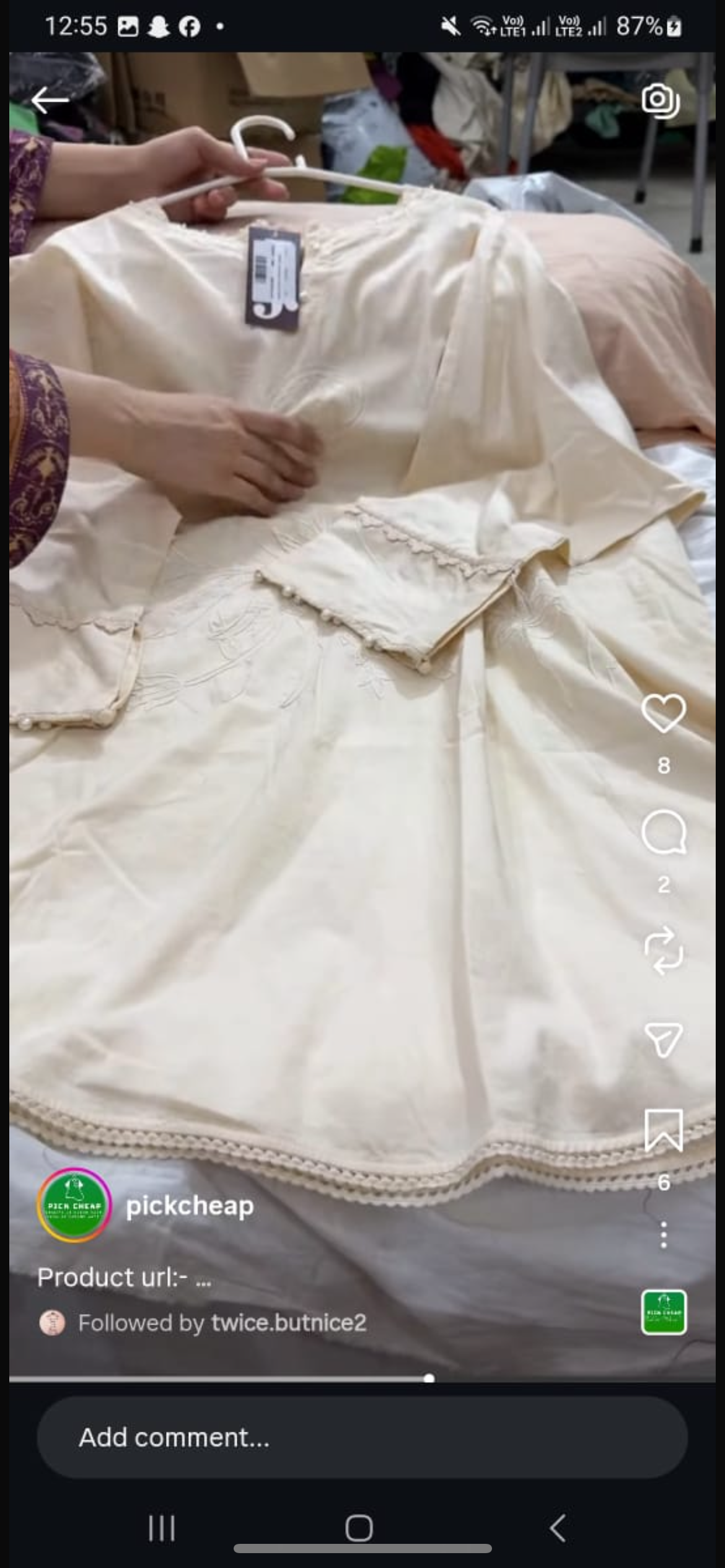Image resolution: width=725 pixels, height=1568 pixels.
Task: Tap the Add comment field
Action: [362, 1437]
